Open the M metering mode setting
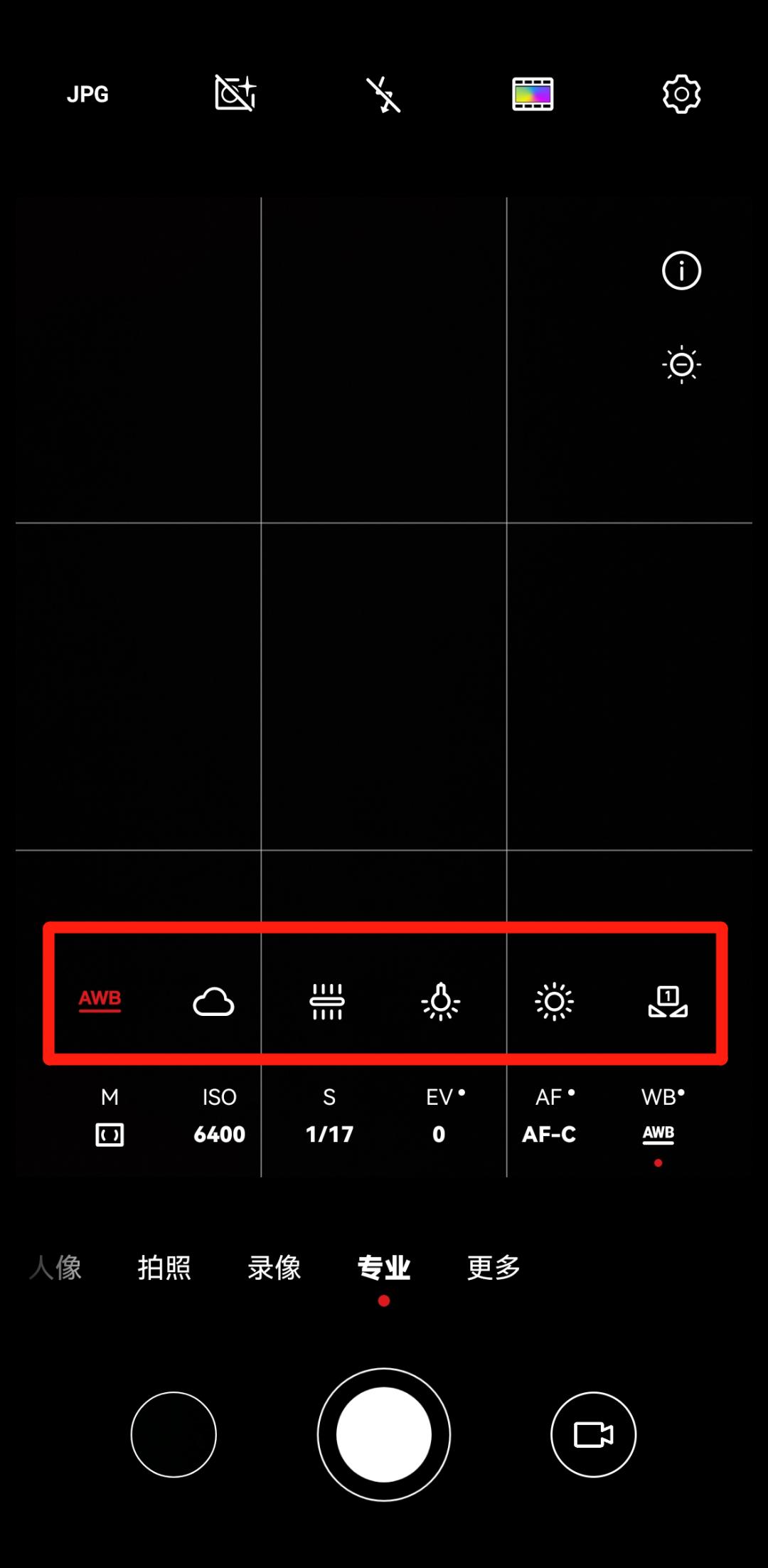 110,1116
